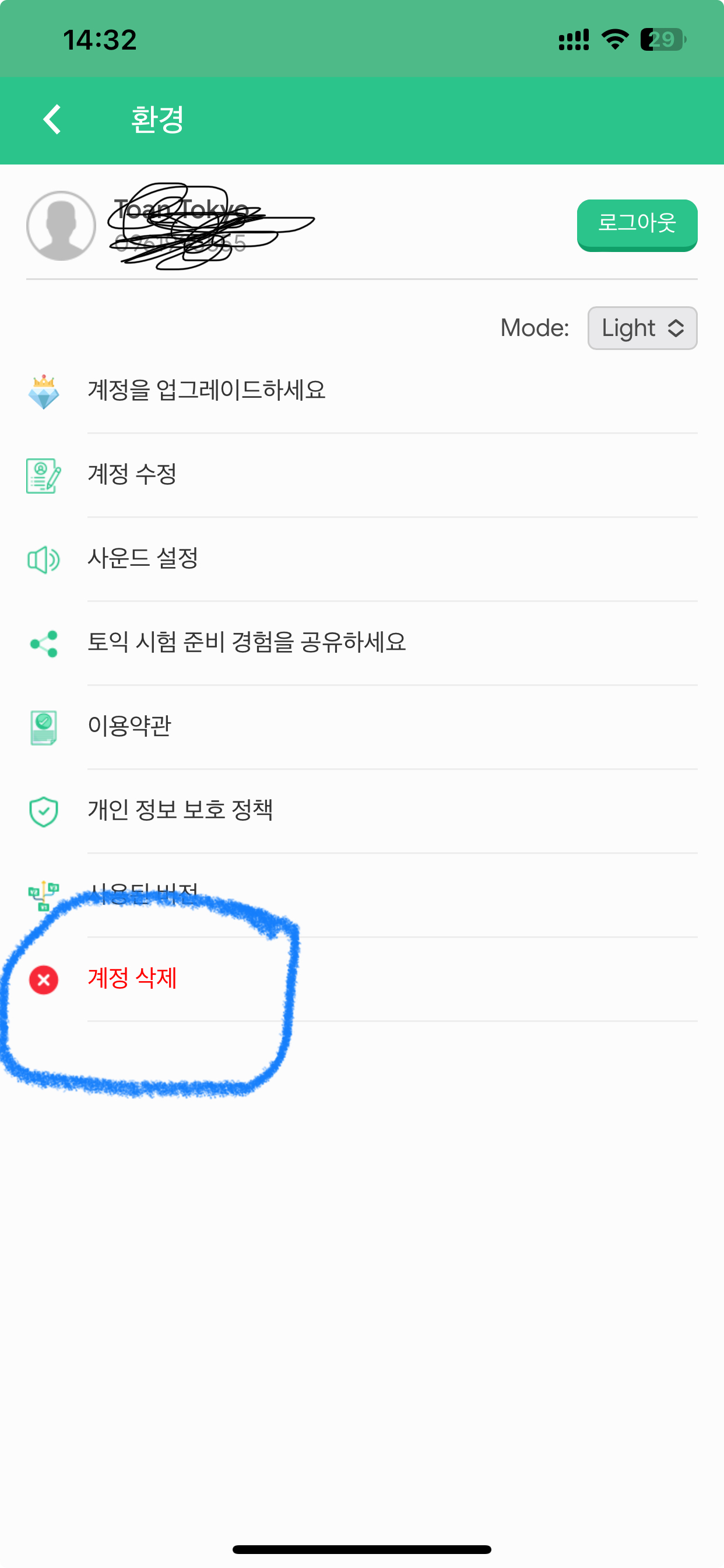Screen dimensions: 724x1568
Task: Tap the profile avatar picture
Action: pyautogui.click(x=61, y=226)
